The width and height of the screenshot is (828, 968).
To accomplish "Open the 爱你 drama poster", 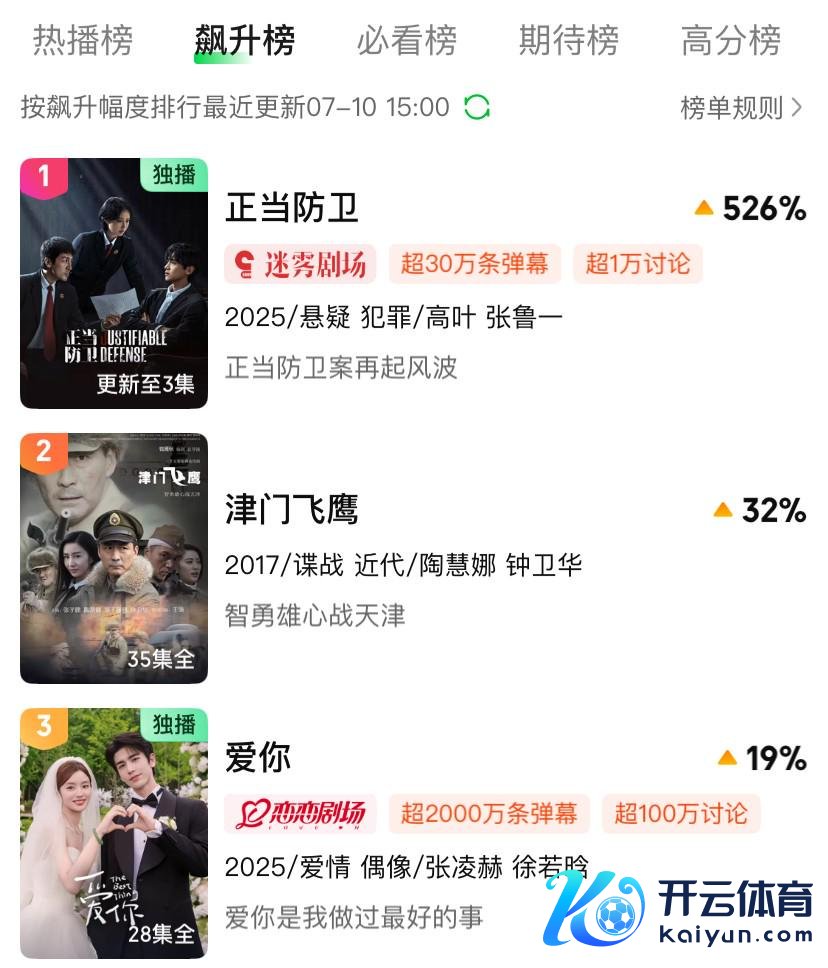I will click(114, 833).
